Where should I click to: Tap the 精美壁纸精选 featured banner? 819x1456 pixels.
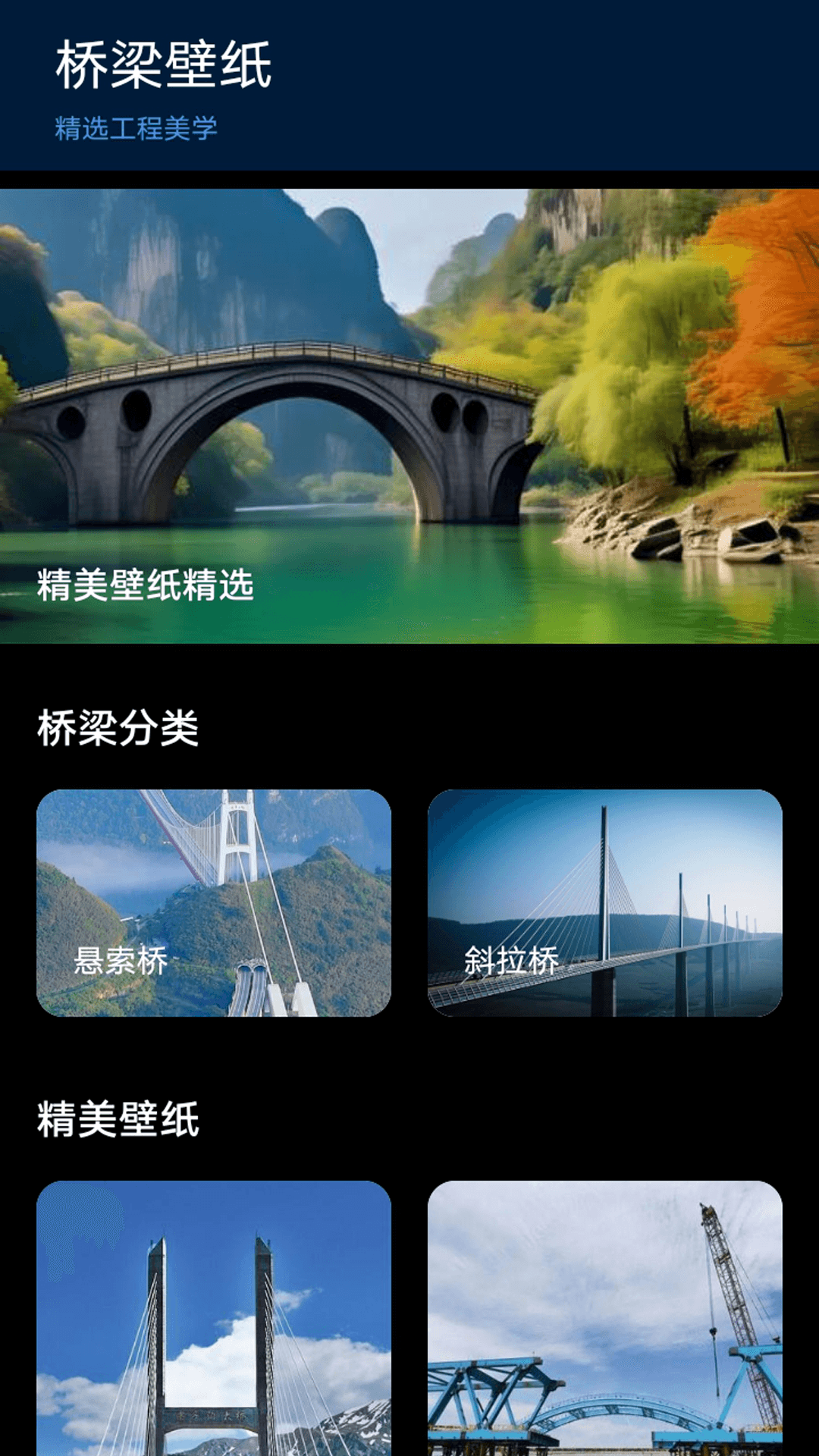(409, 413)
